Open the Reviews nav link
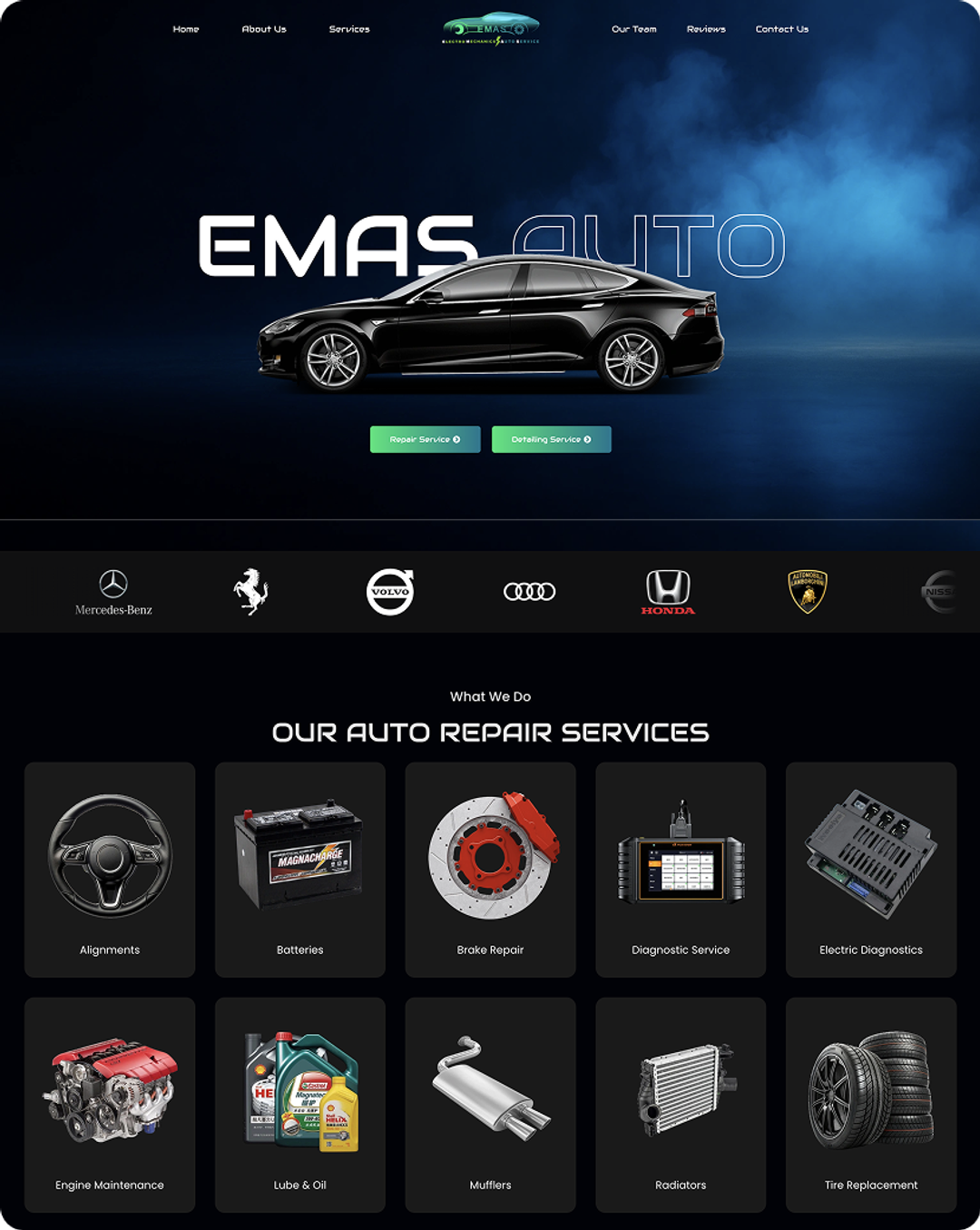980x1230 pixels. 706,29
